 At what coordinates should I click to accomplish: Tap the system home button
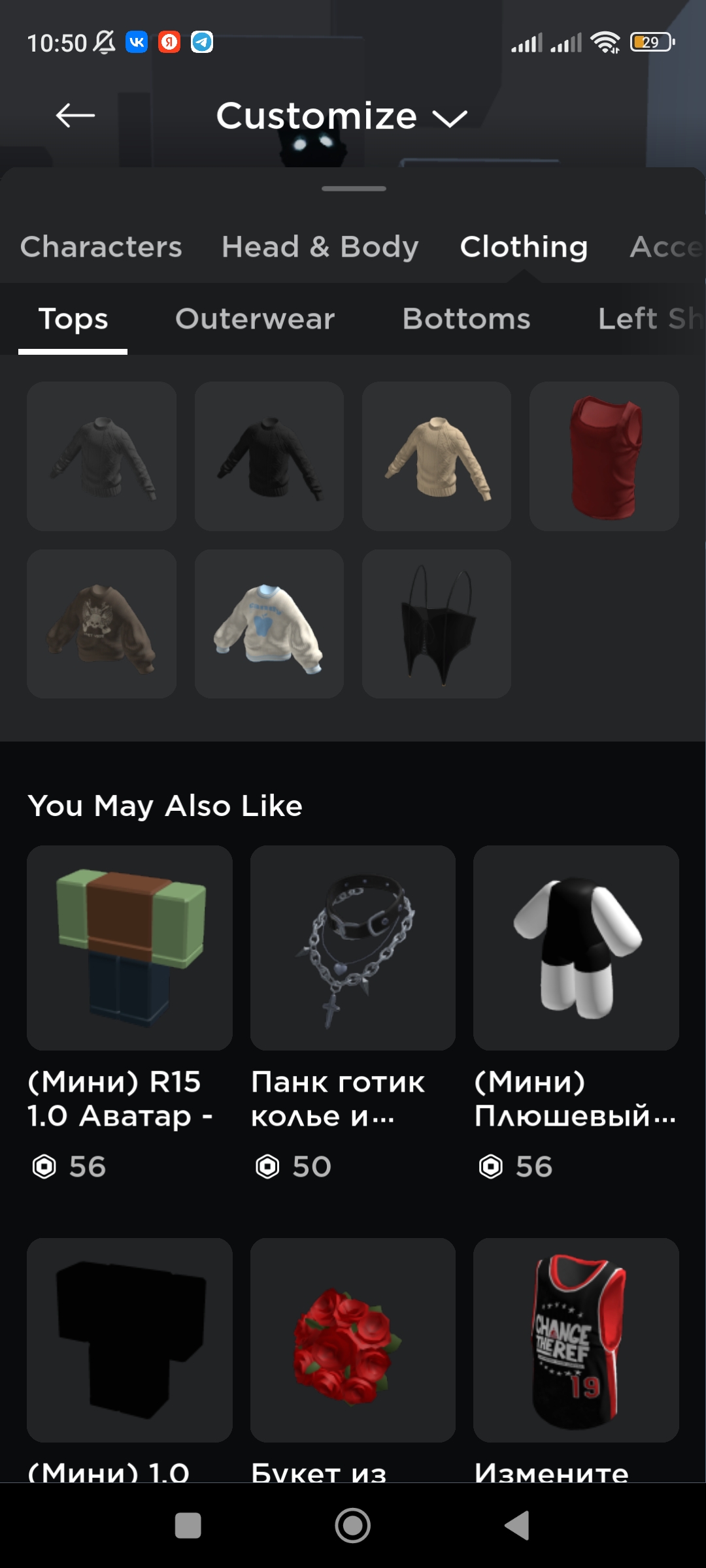[x=353, y=1526]
